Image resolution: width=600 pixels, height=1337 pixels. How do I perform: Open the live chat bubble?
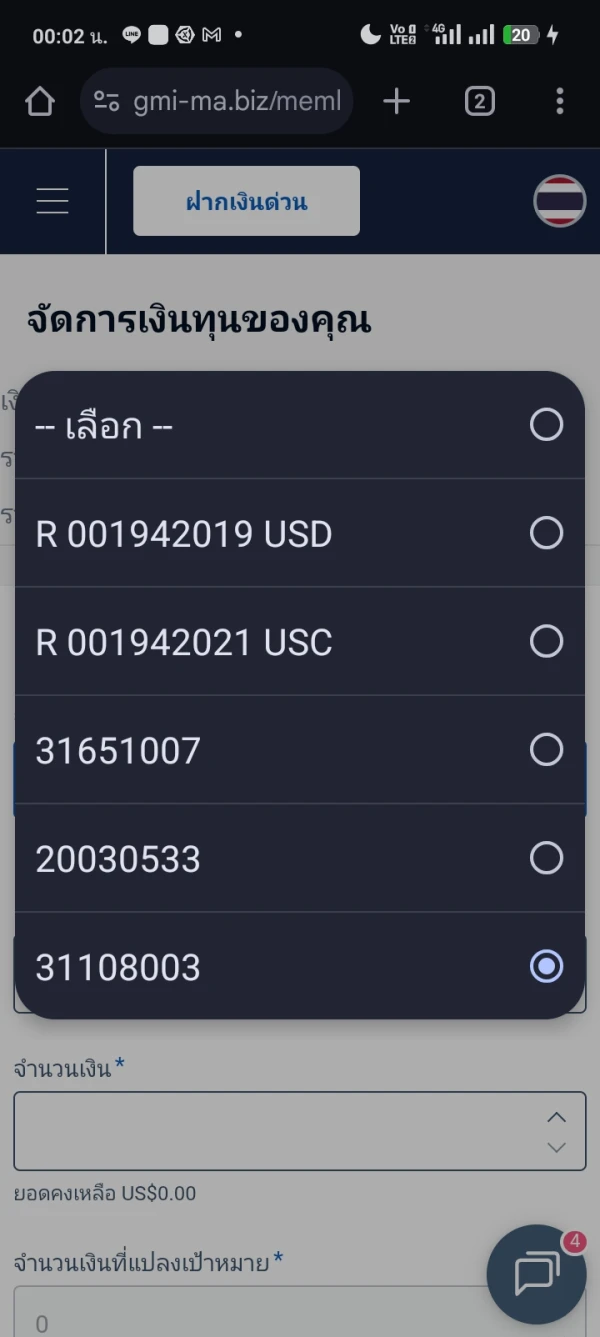[537, 1275]
